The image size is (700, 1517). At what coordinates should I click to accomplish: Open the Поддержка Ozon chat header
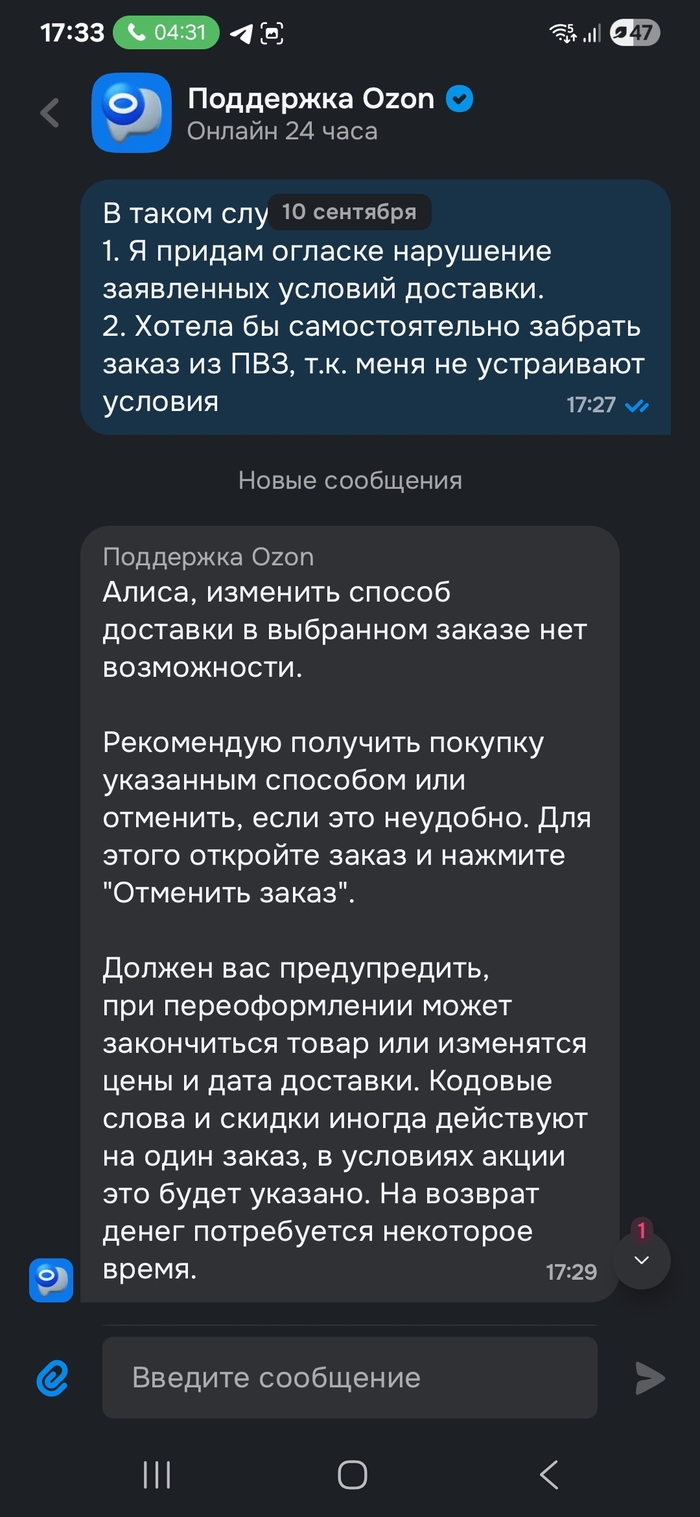tap(310, 113)
